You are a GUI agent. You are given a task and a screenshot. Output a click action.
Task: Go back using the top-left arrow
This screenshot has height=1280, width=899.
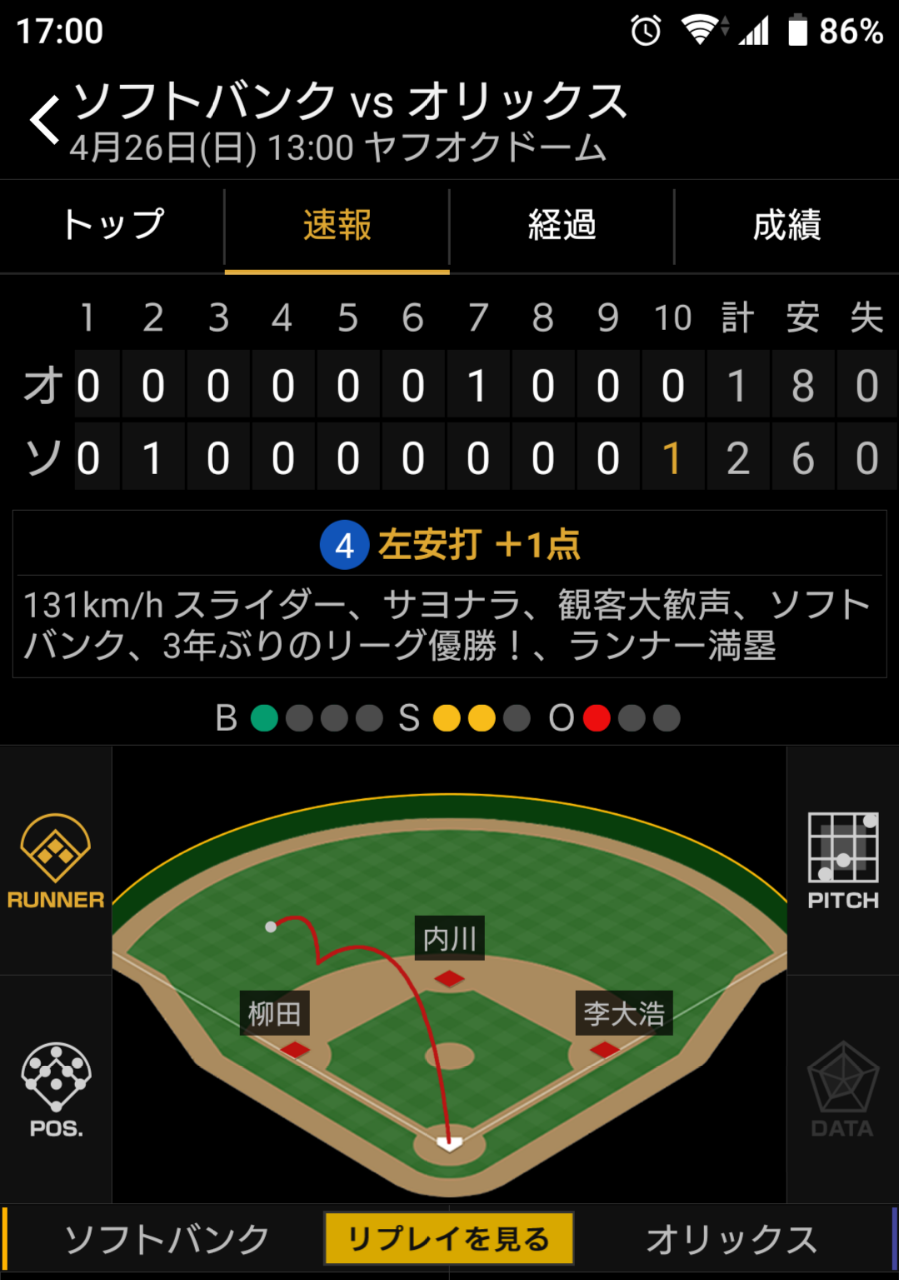pyautogui.click(x=44, y=123)
